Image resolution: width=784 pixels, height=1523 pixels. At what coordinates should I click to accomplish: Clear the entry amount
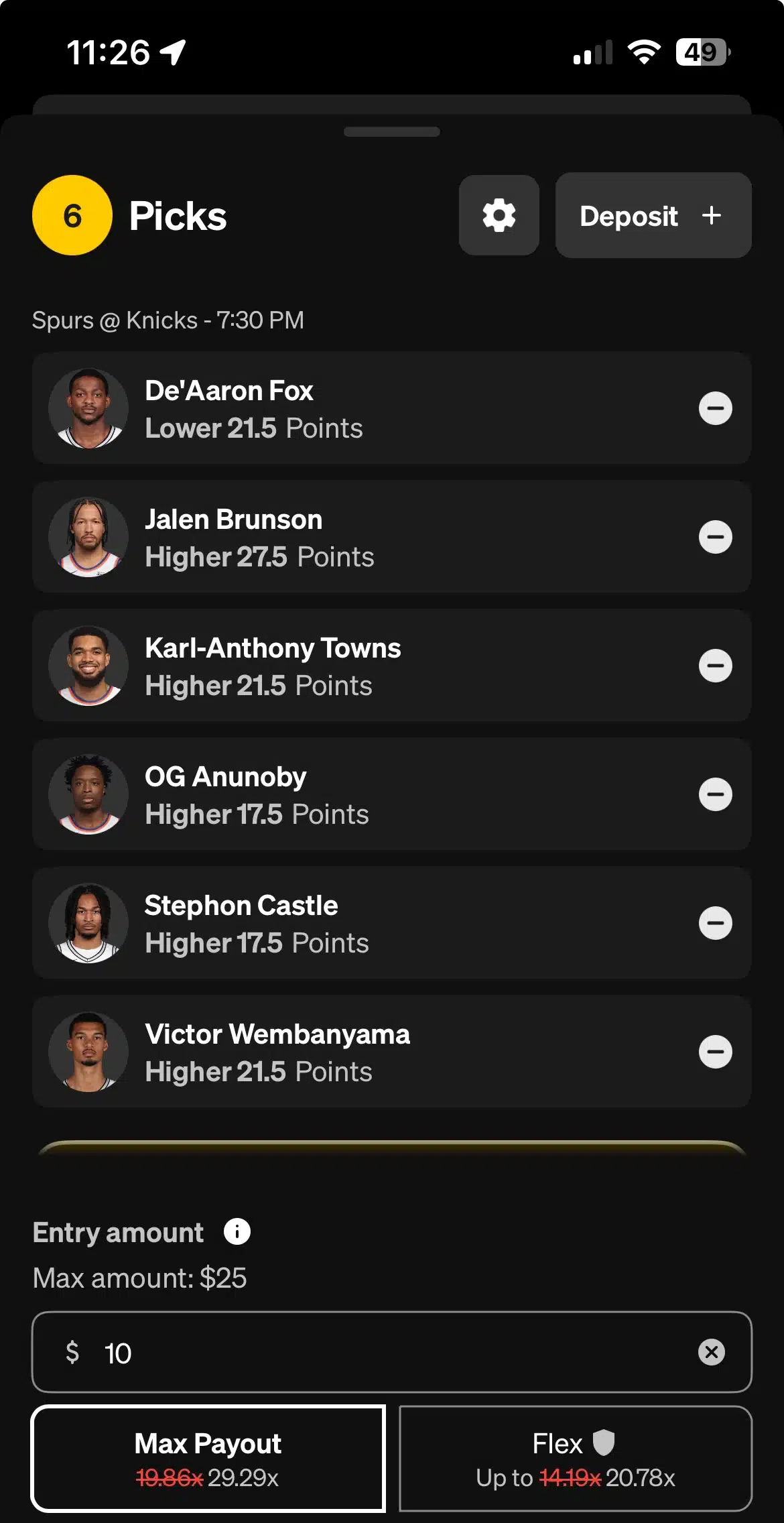(711, 1352)
